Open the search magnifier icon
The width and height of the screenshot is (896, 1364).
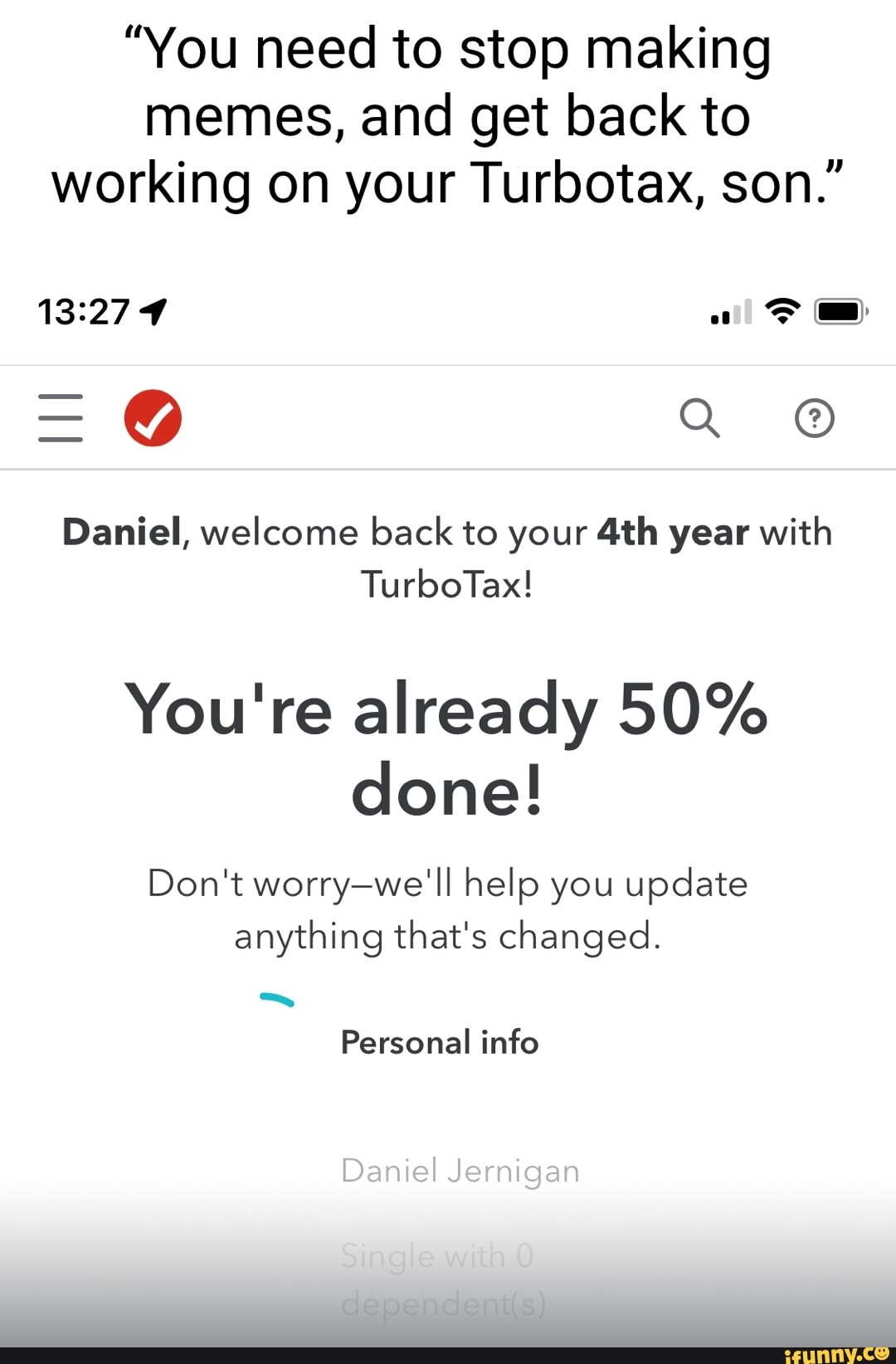point(699,417)
